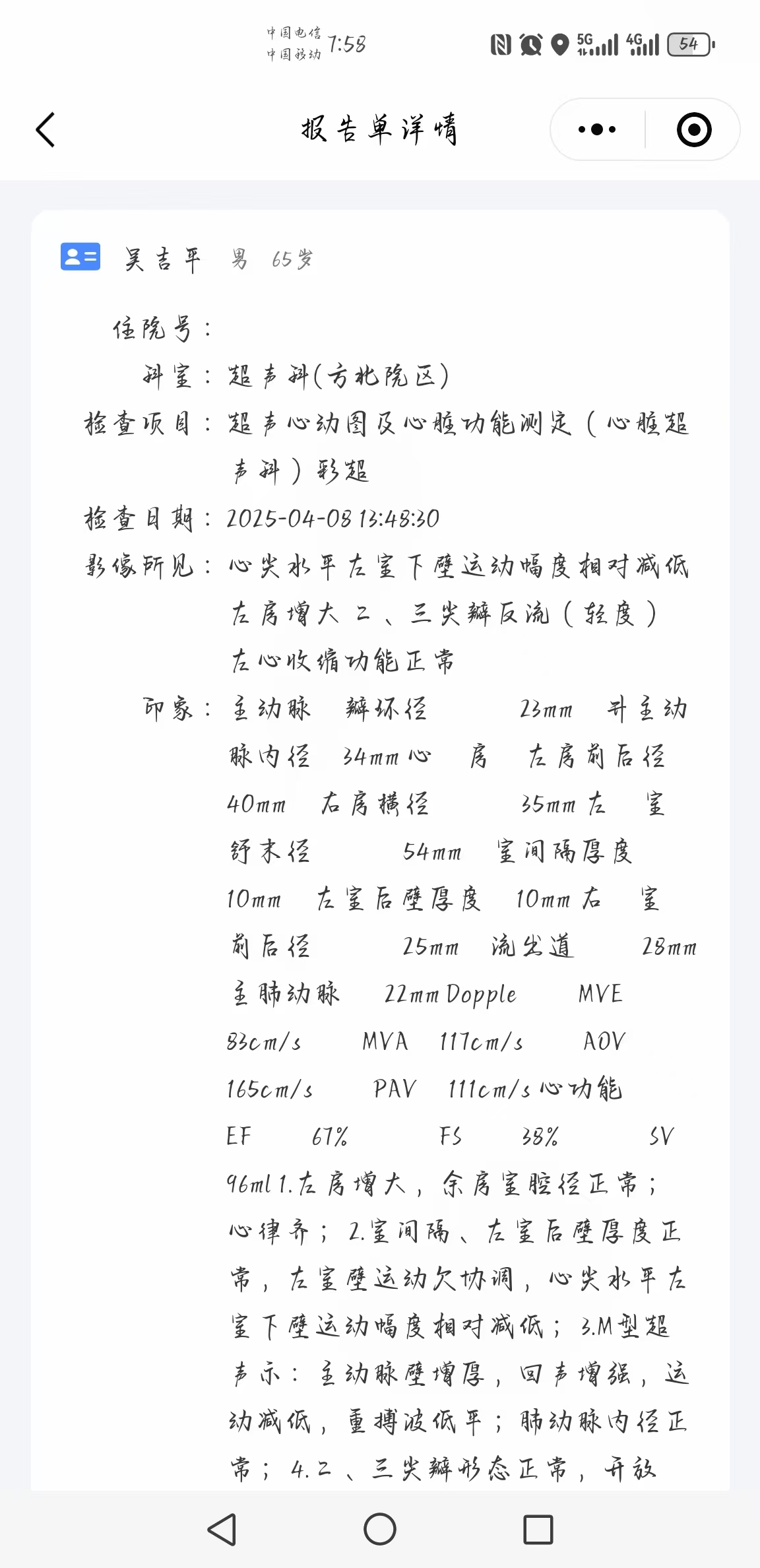Close the mini program with the circle button
This screenshot has height=1568, width=760.
(x=694, y=129)
